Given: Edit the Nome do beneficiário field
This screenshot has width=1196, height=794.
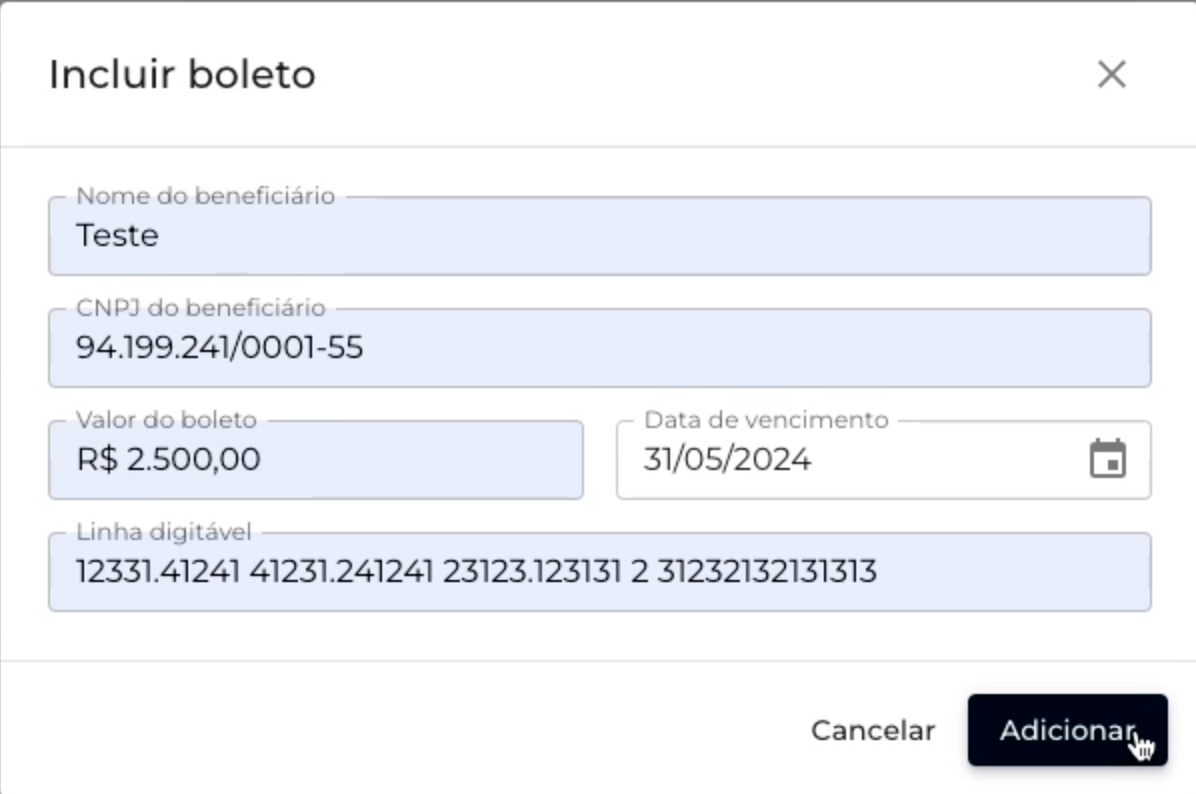Looking at the screenshot, I should click(598, 236).
